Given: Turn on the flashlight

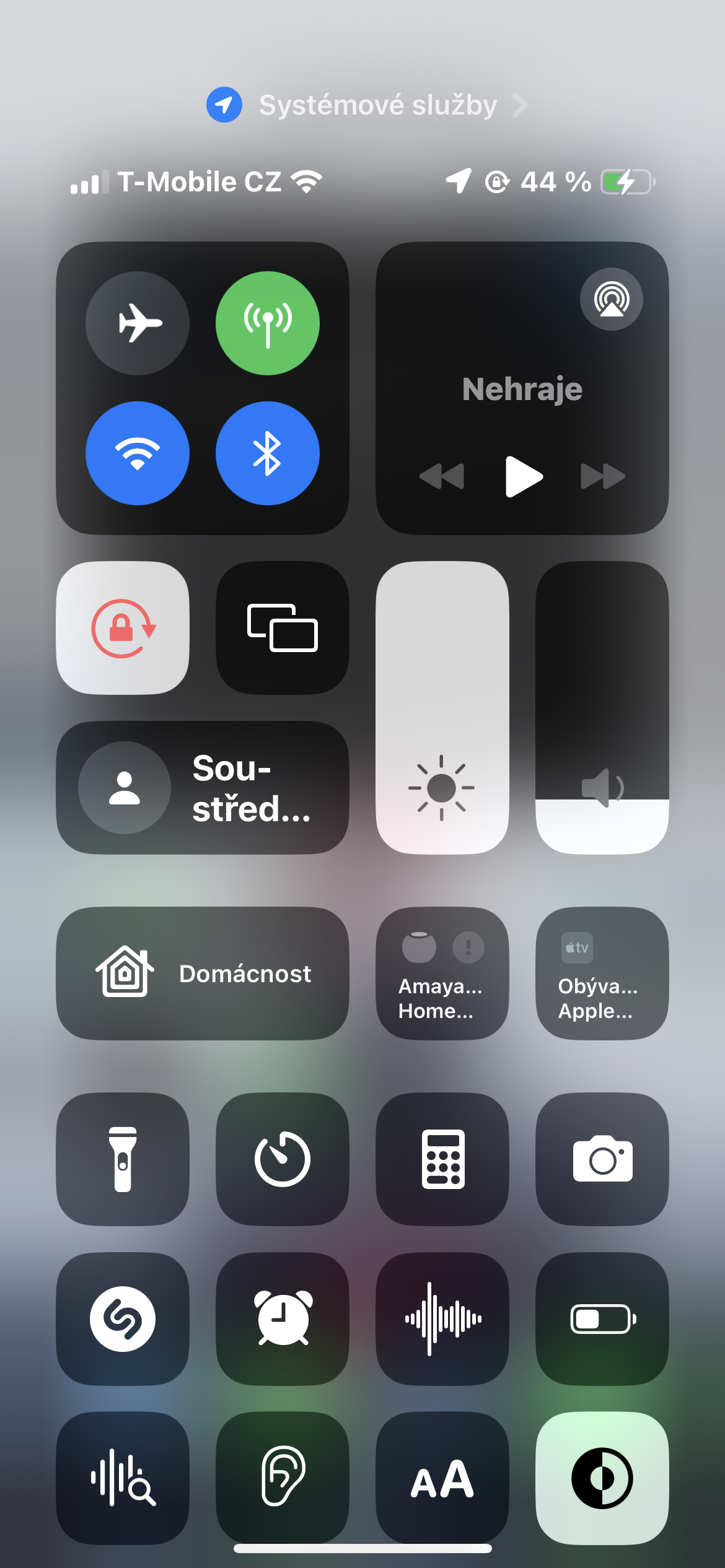Looking at the screenshot, I should pos(123,1159).
